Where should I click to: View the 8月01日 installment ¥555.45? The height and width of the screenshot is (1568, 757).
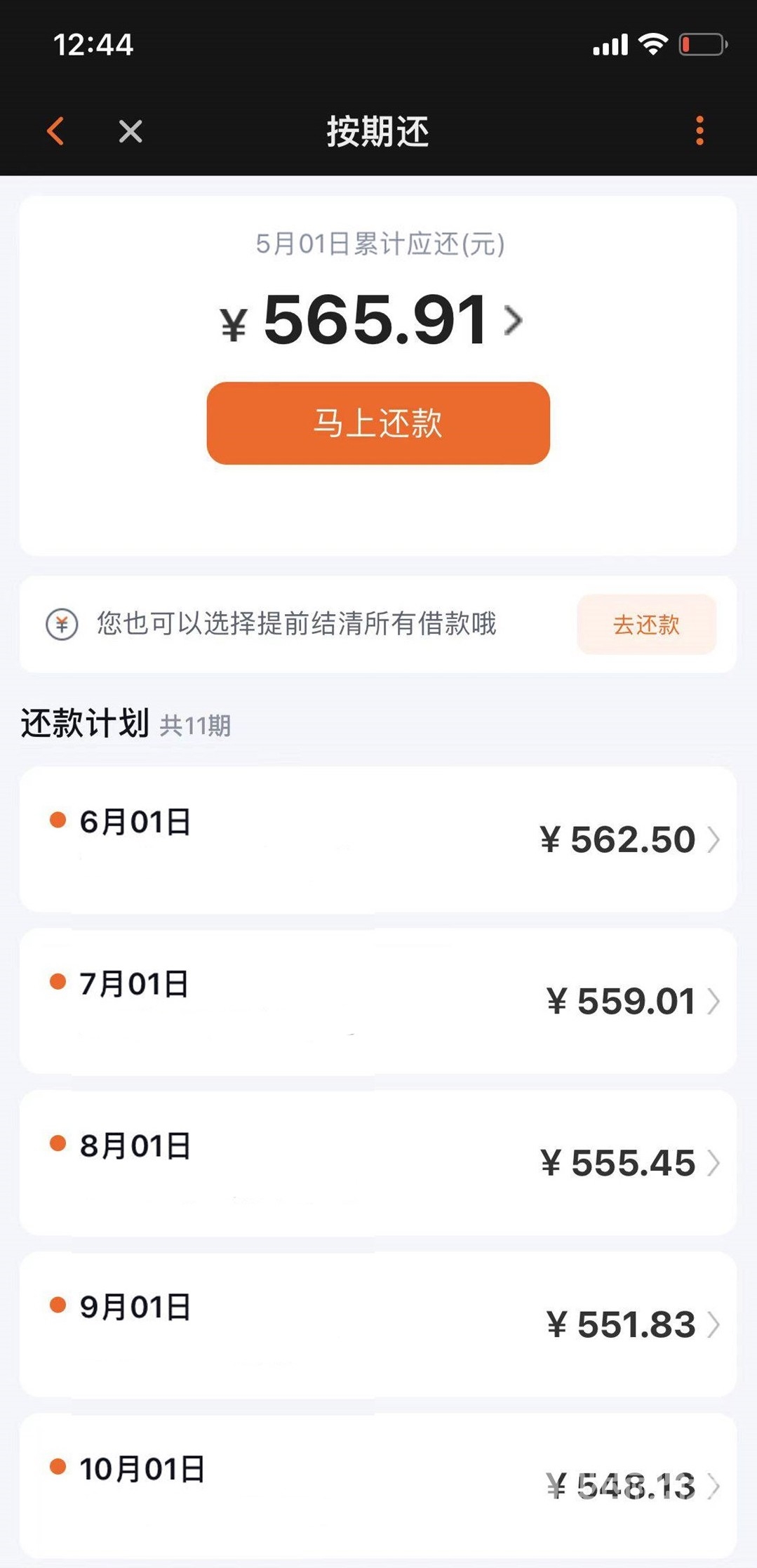click(x=378, y=1163)
